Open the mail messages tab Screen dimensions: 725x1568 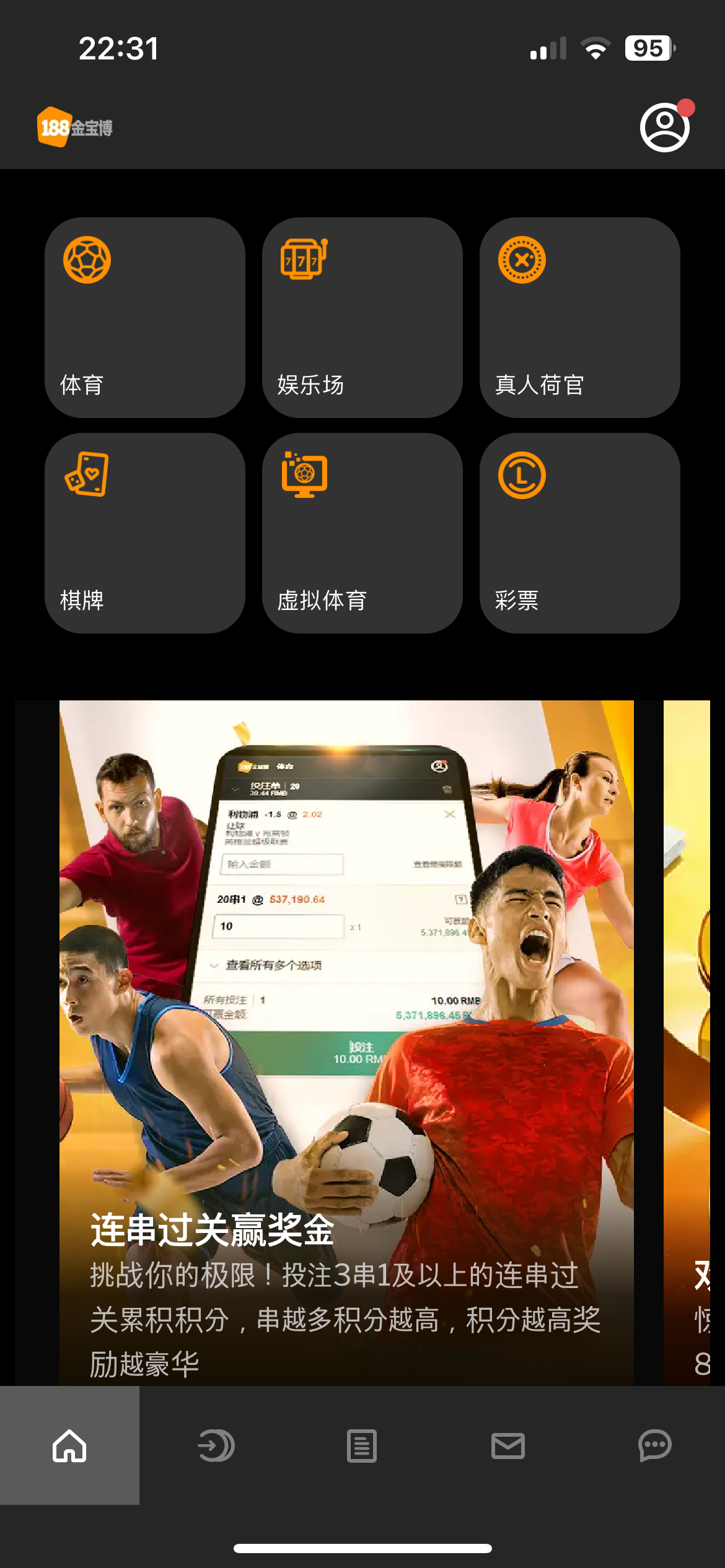click(x=508, y=1445)
